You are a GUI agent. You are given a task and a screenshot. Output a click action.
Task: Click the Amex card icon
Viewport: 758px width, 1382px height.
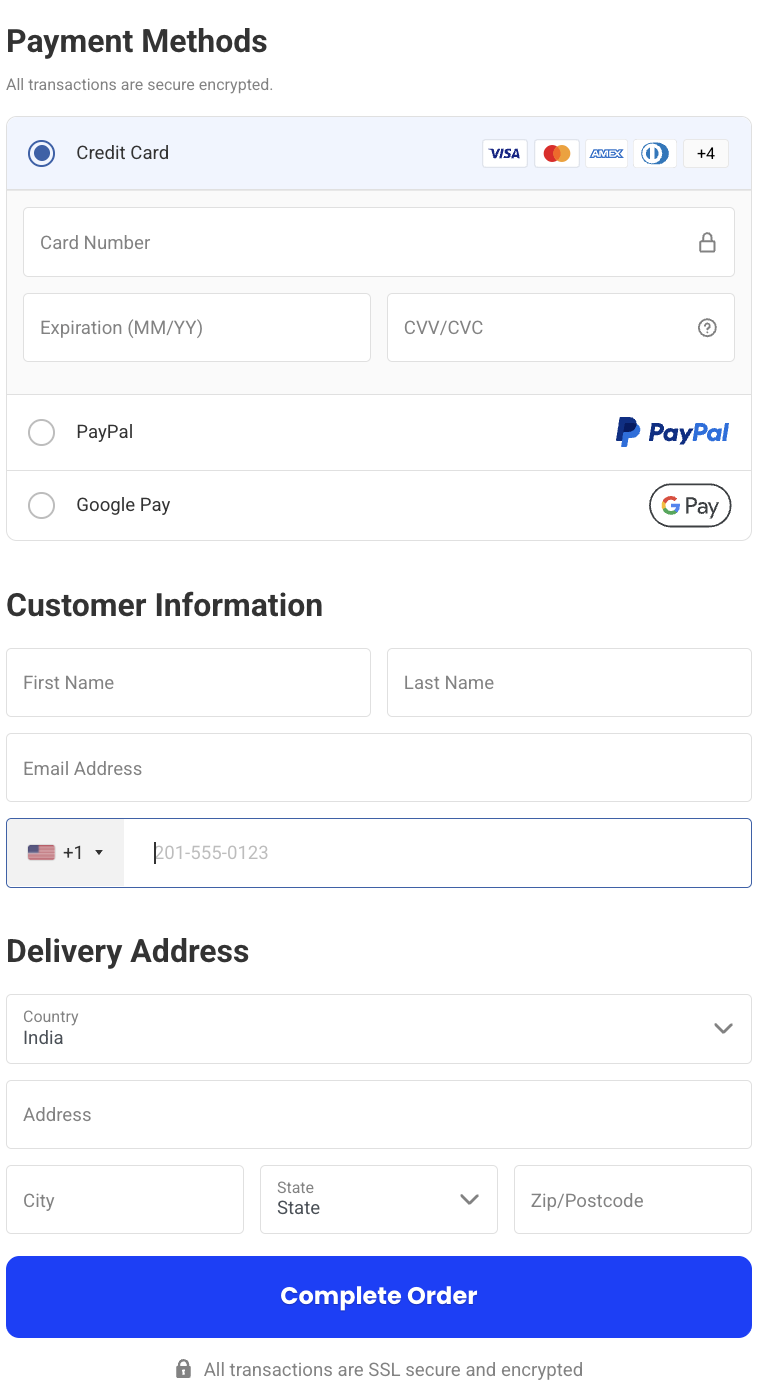point(606,153)
